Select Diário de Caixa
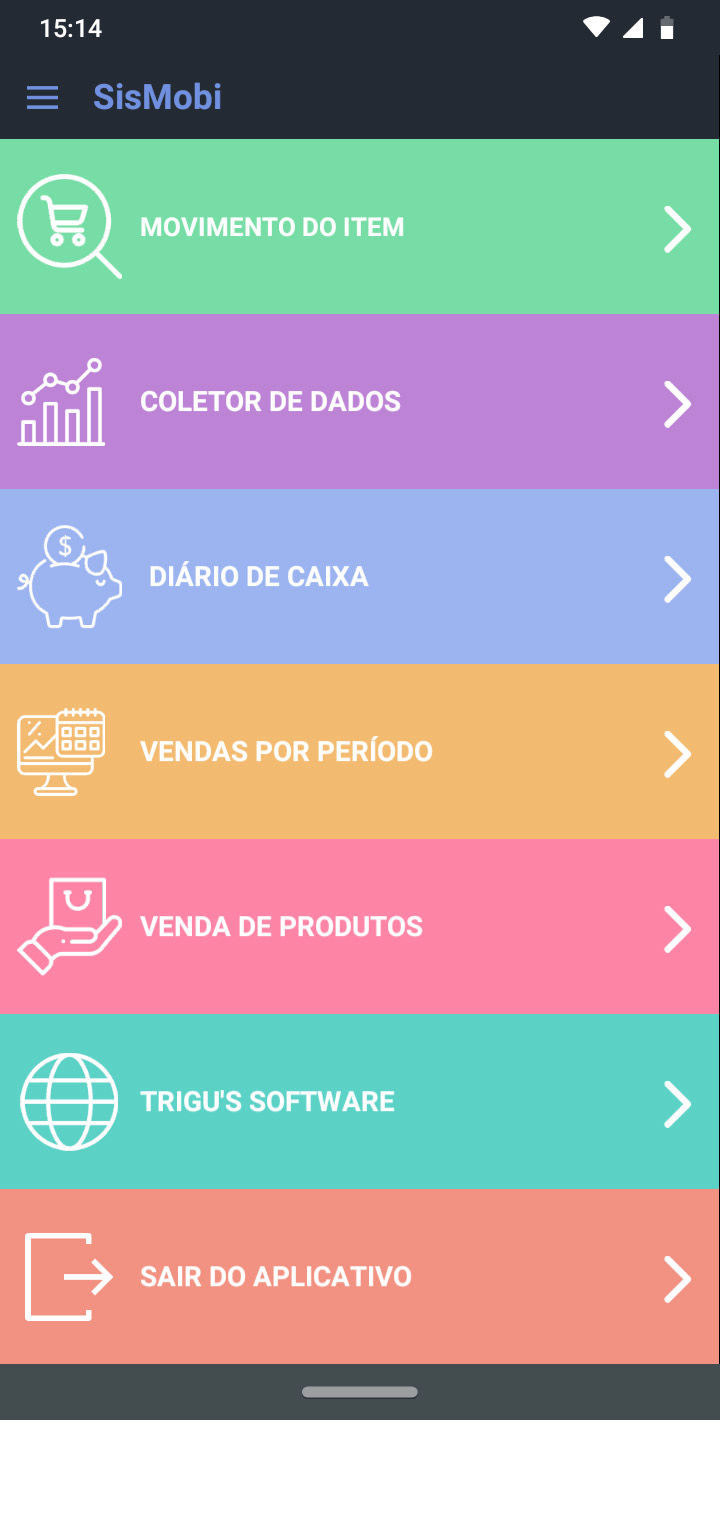The width and height of the screenshot is (720, 1520). (360, 577)
